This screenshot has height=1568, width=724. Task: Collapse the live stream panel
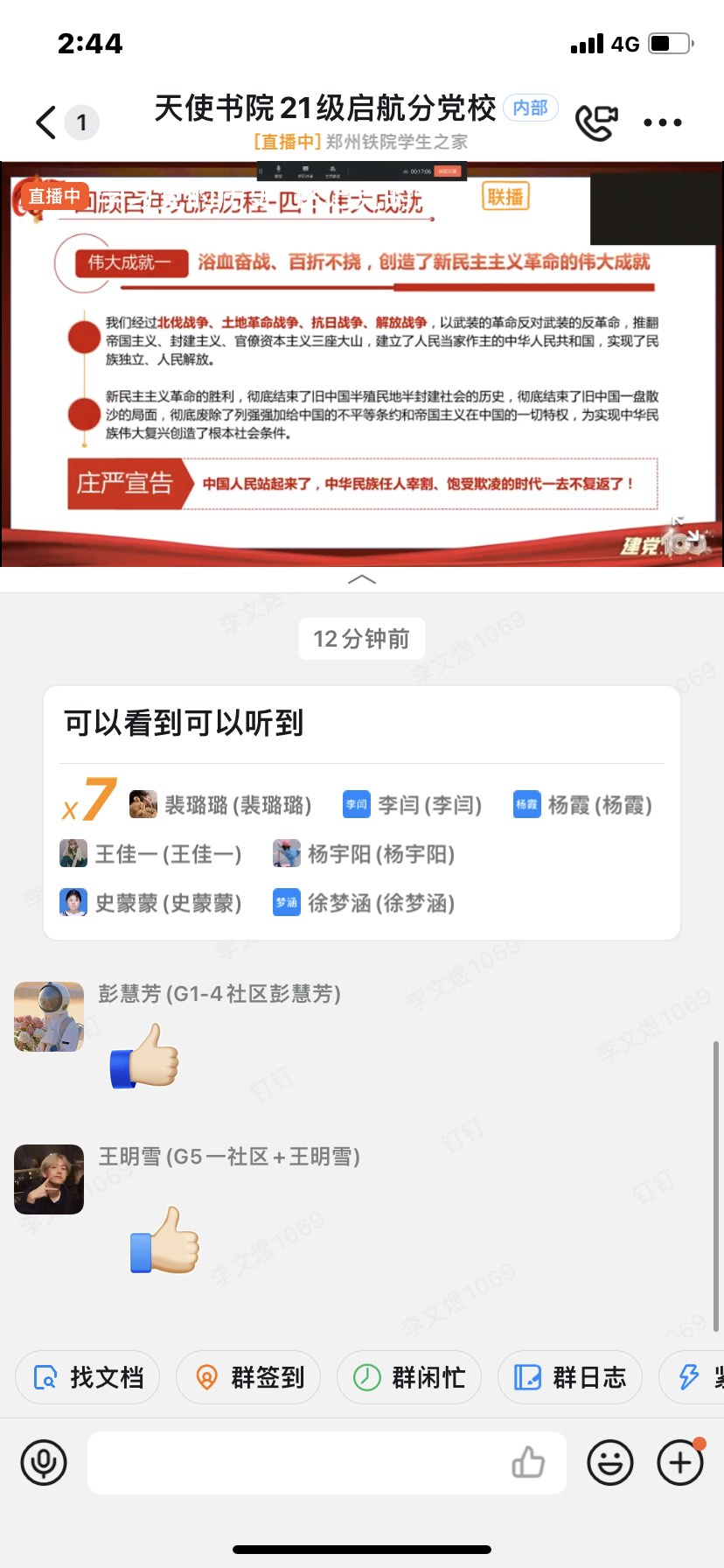click(x=362, y=579)
